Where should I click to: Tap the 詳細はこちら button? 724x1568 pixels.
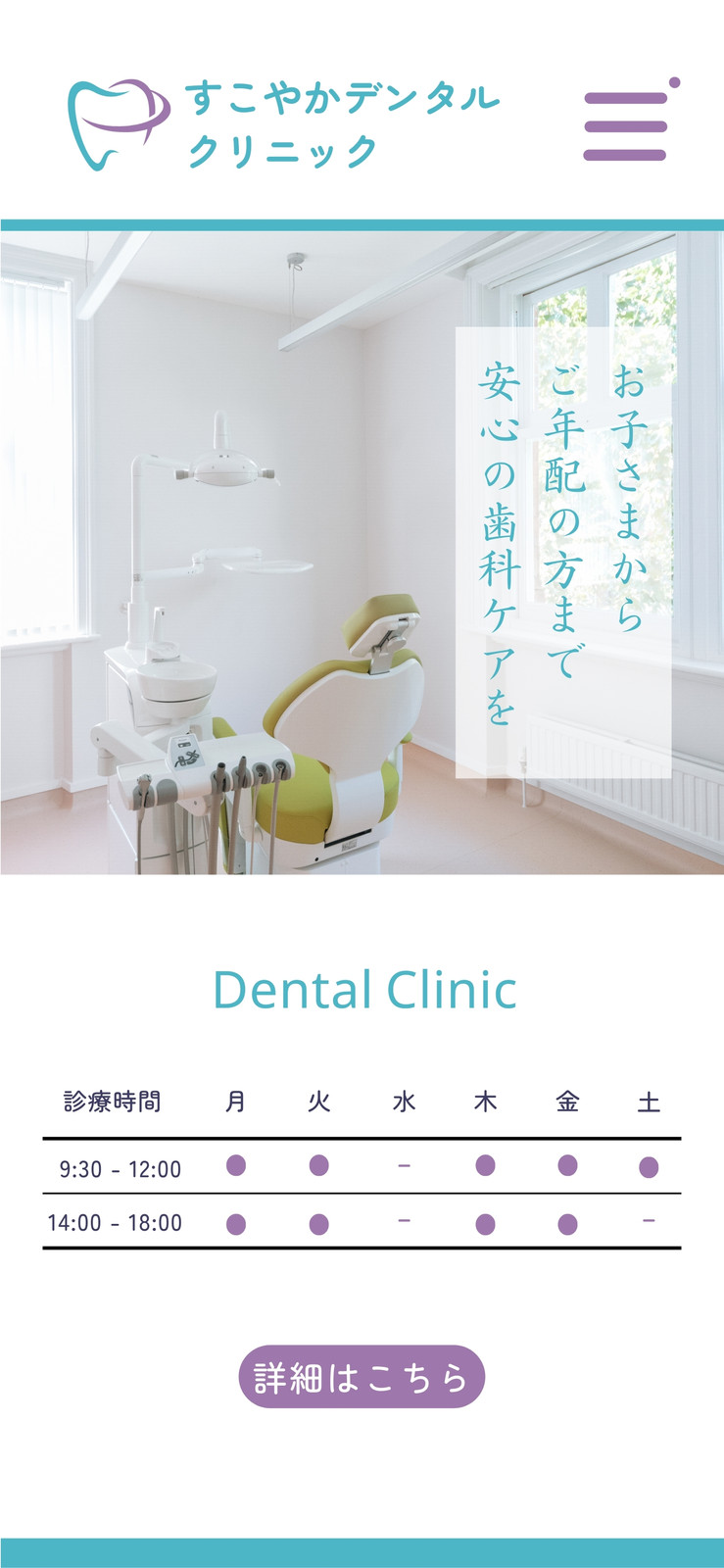pos(362,1377)
